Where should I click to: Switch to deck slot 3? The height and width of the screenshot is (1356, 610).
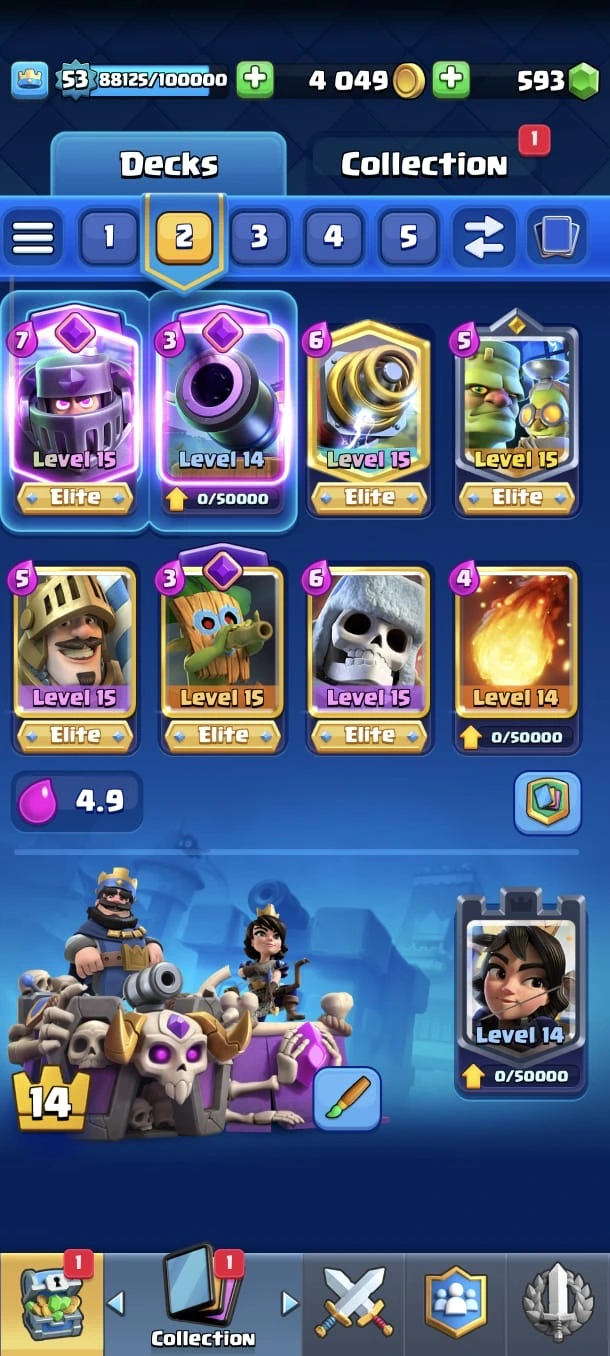pos(259,237)
